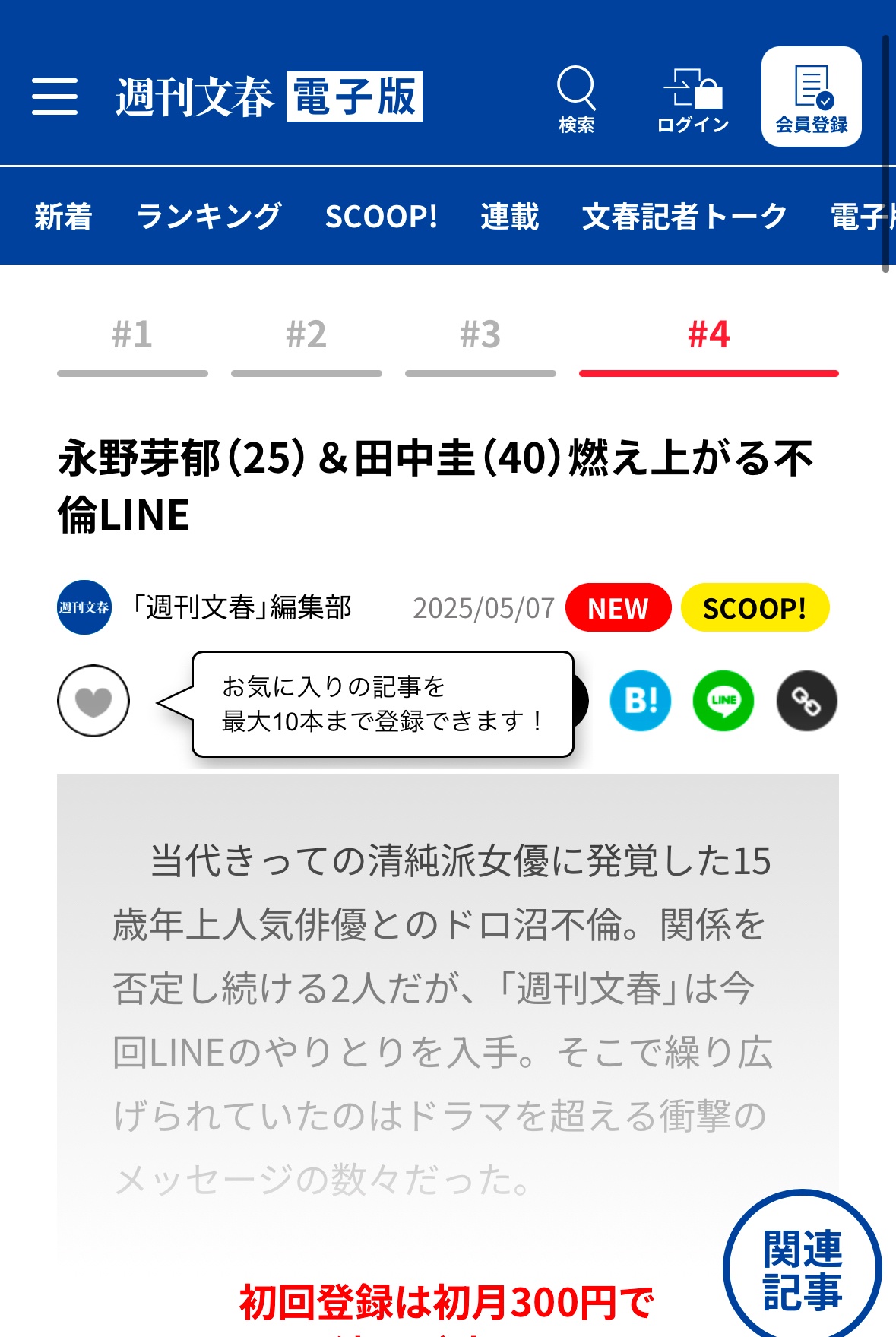Copy the article link icon
The height and width of the screenshot is (1337, 896).
tap(806, 701)
